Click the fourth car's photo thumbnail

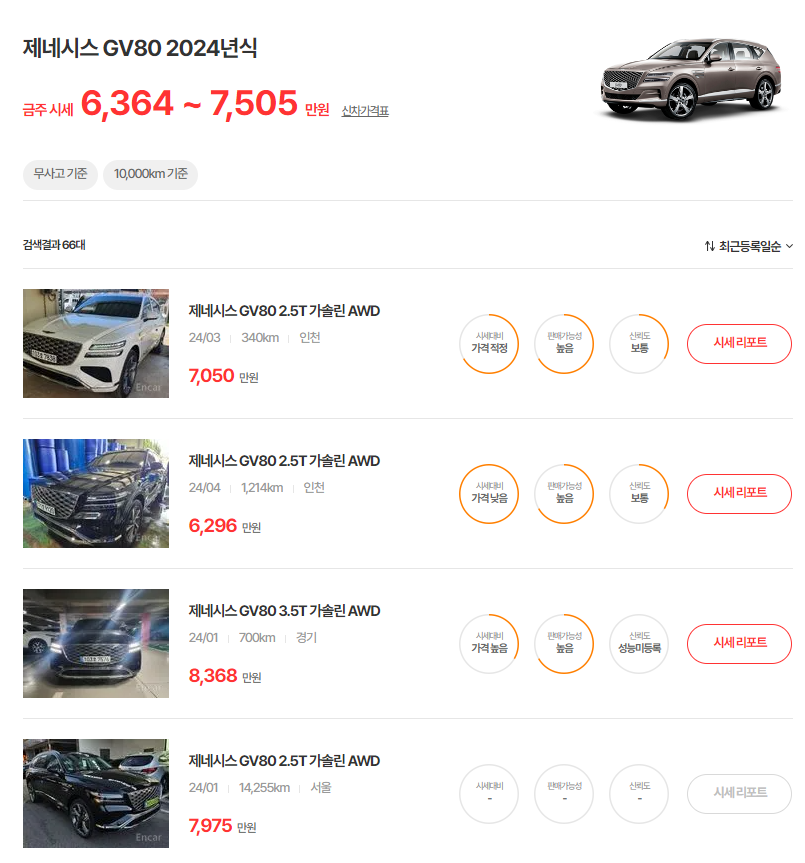point(95,794)
